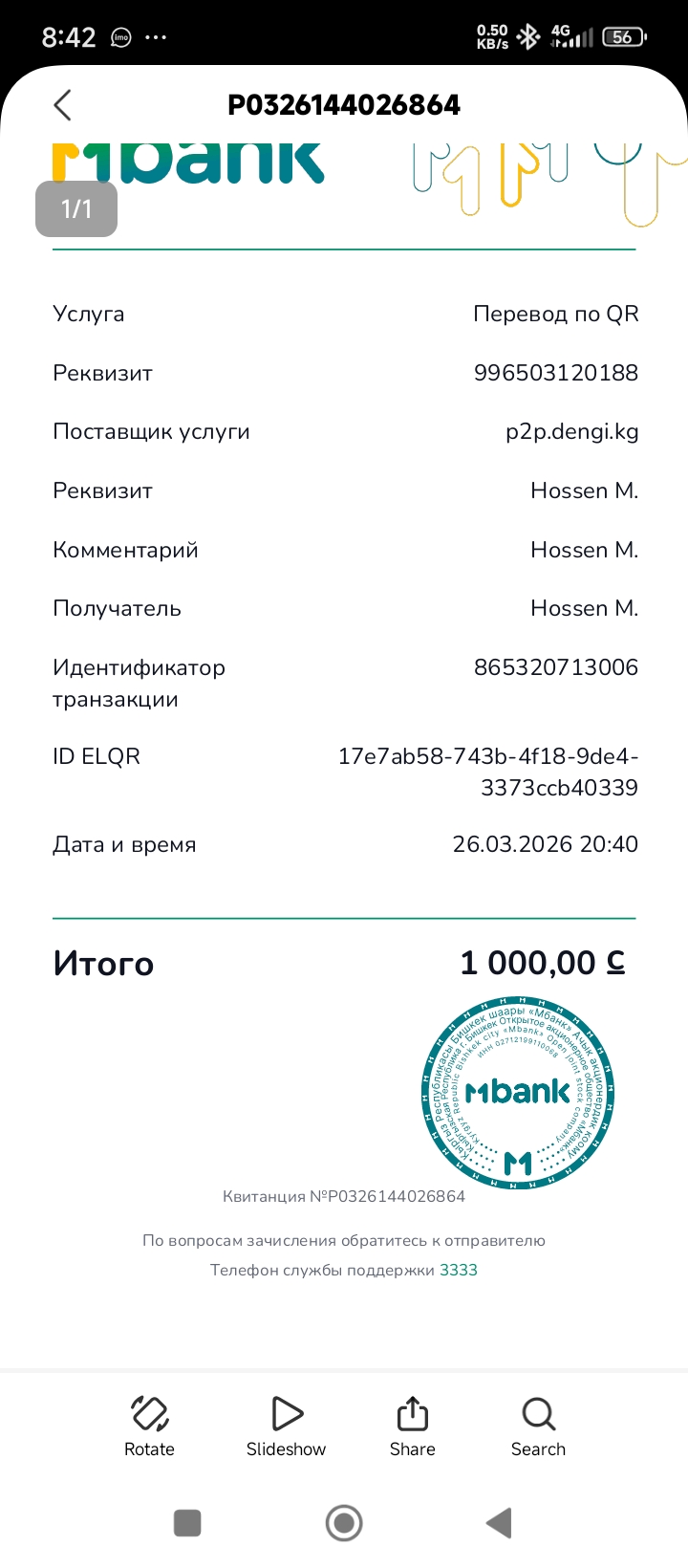Start the slideshow
The height and width of the screenshot is (1568, 688).
286,1425
